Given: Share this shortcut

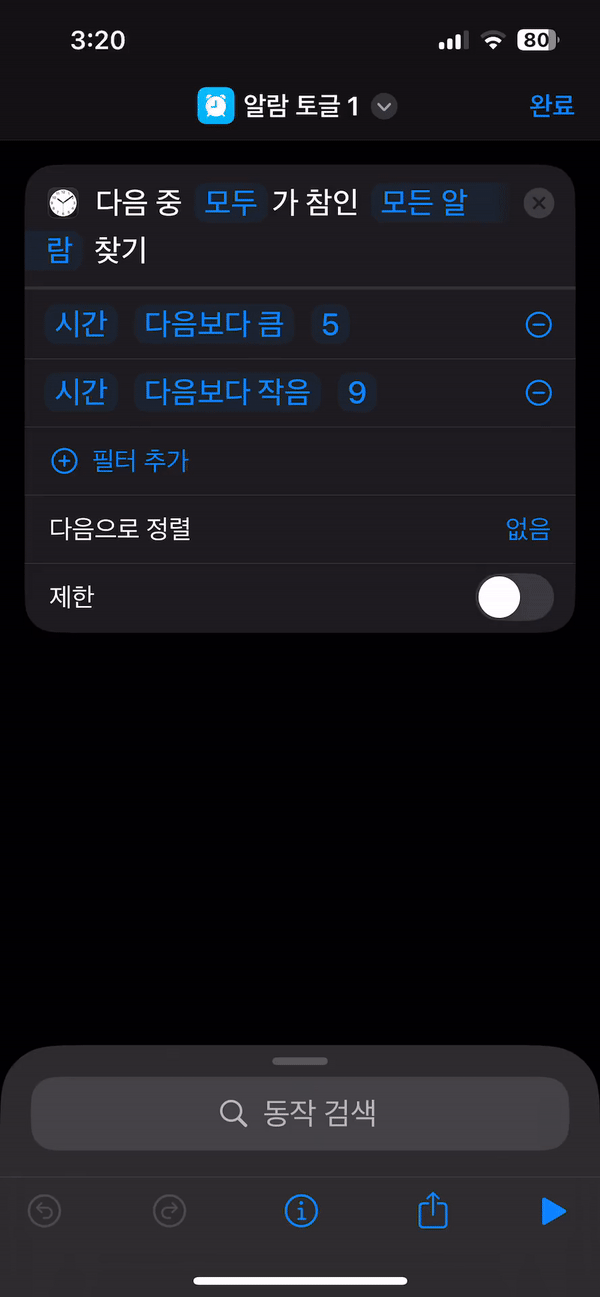Looking at the screenshot, I should (432, 1211).
